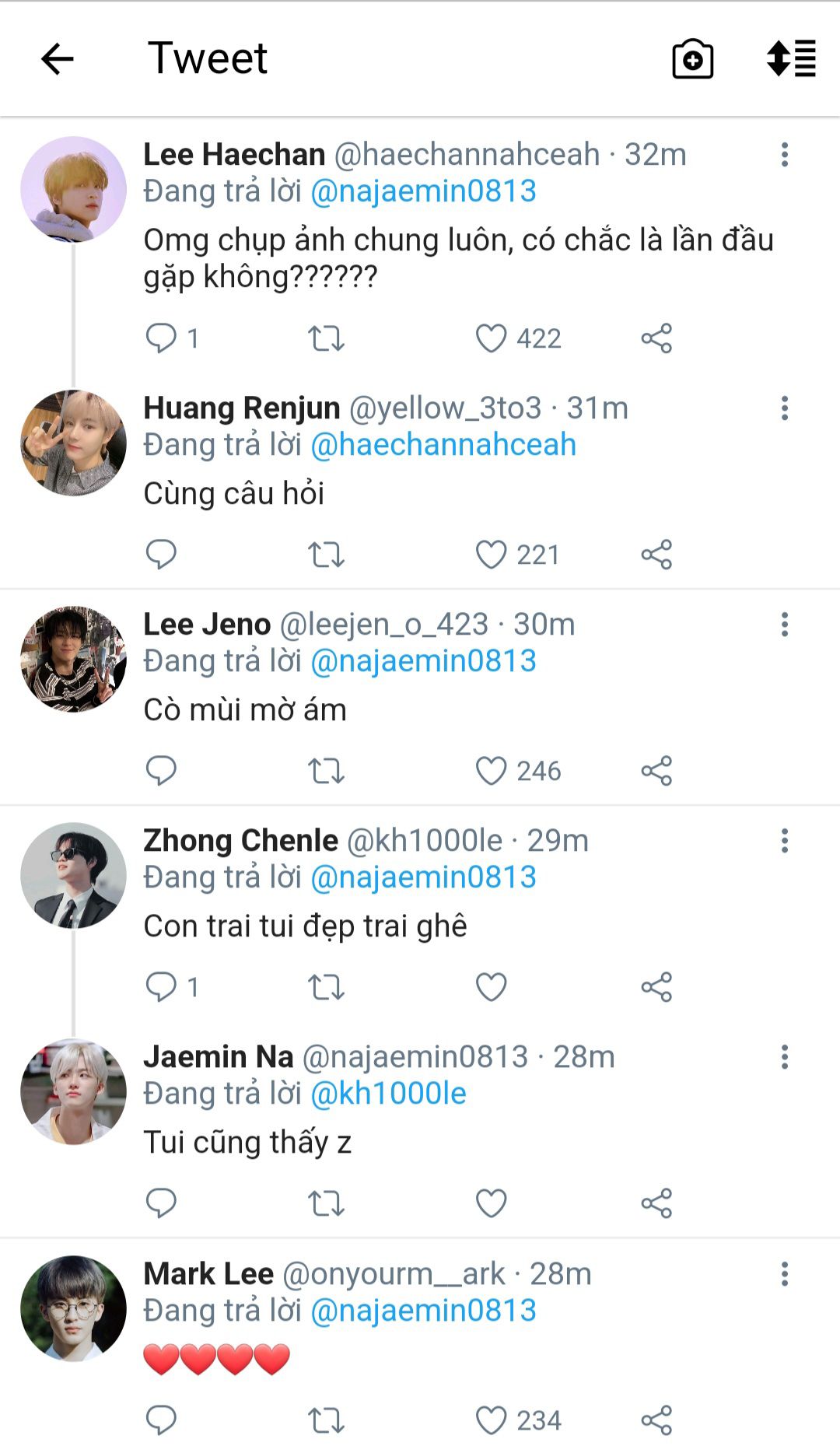The height and width of the screenshot is (1453, 840).
Task: Open the @haechannahceah mention link
Action: click(x=443, y=445)
